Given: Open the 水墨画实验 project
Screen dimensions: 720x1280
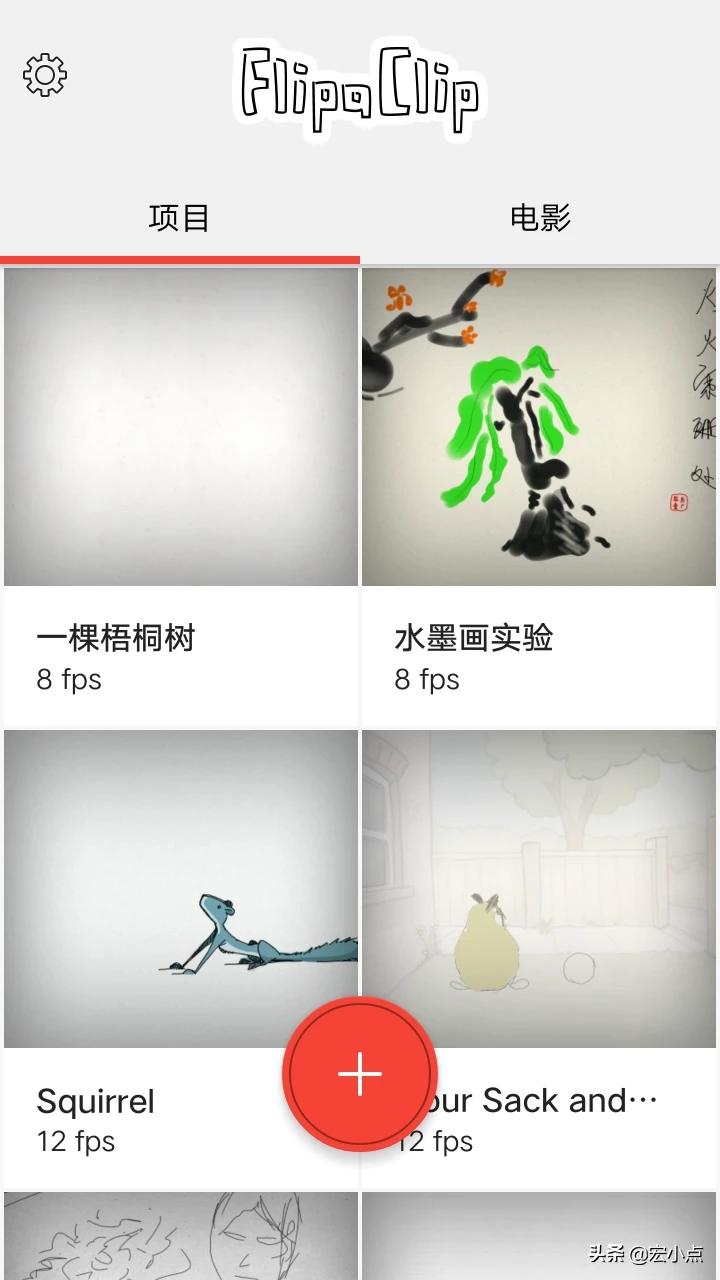Looking at the screenshot, I should tap(539, 428).
